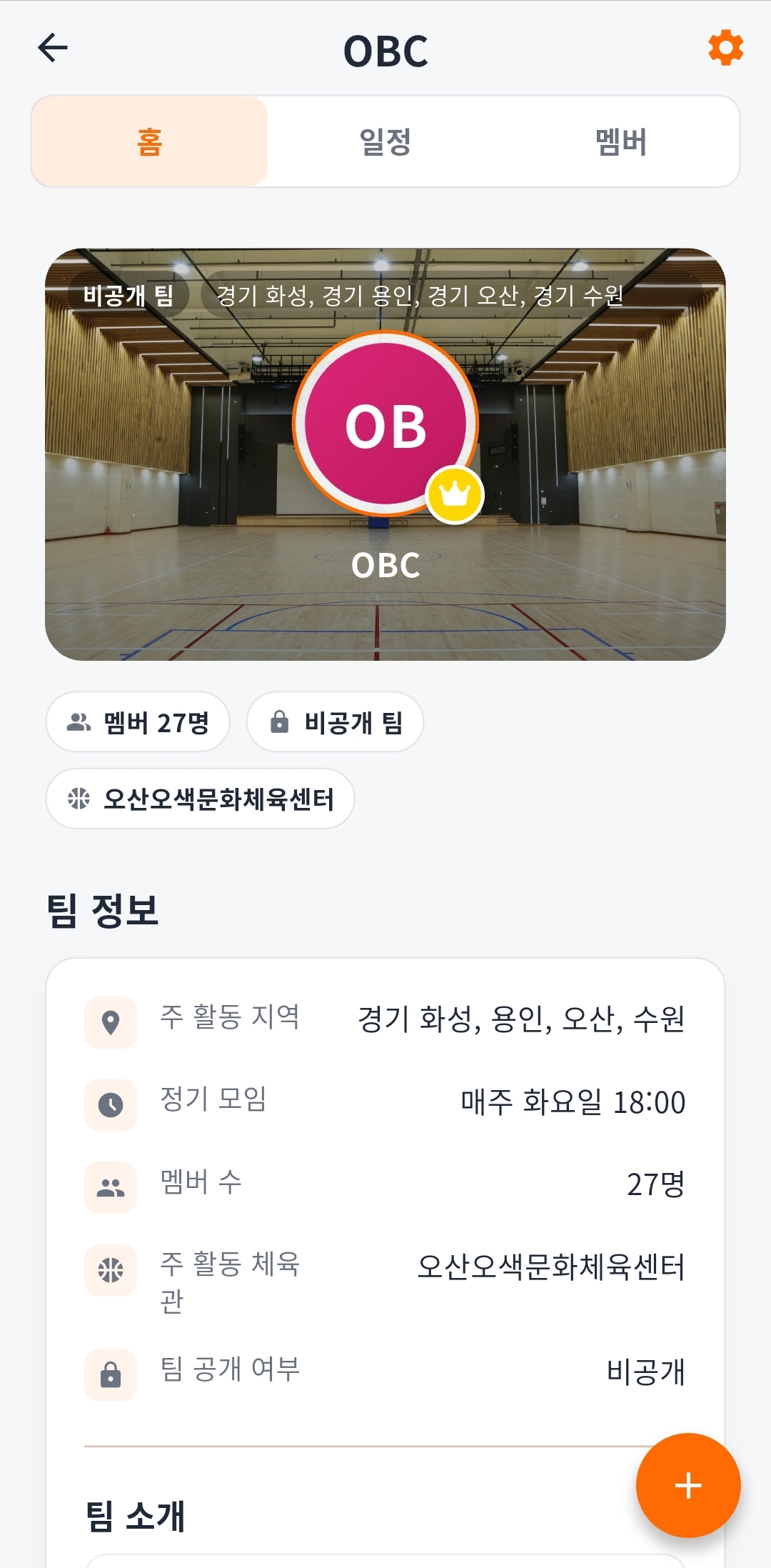Select the basketball icon next to 주 활동 체육관
This screenshot has height=1568, width=771.
click(x=111, y=1270)
